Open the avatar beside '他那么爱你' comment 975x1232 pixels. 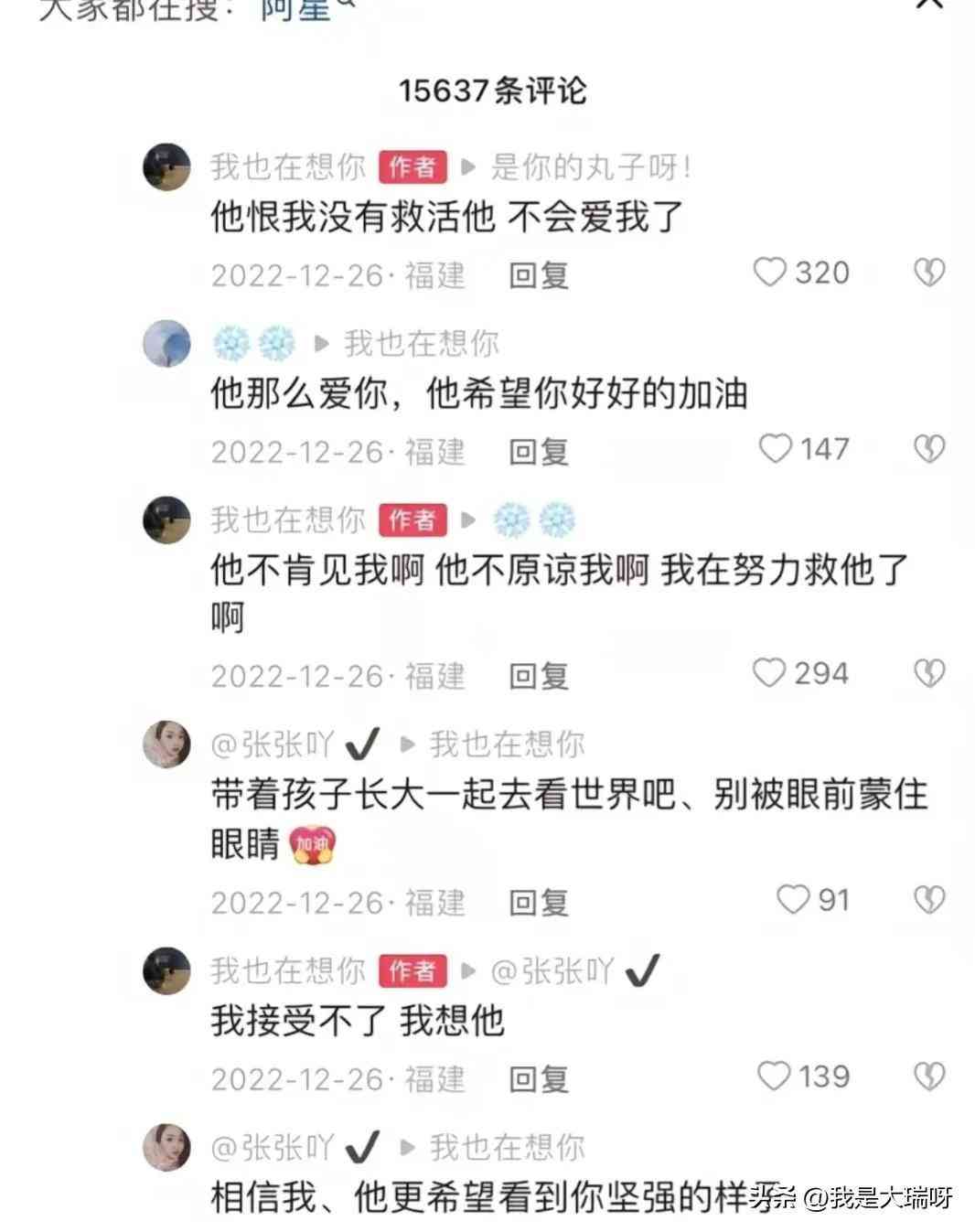(x=167, y=344)
